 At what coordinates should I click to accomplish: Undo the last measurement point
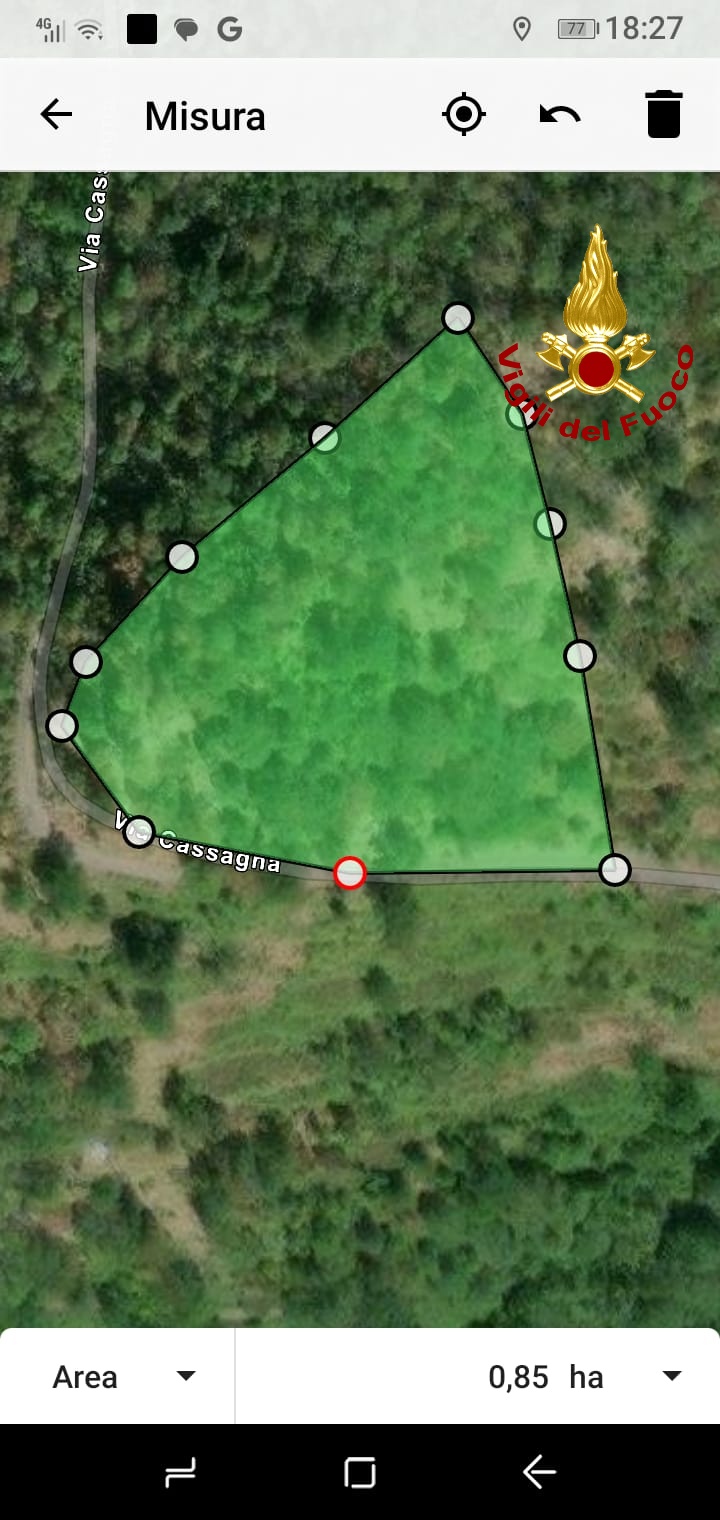(x=560, y=115)
